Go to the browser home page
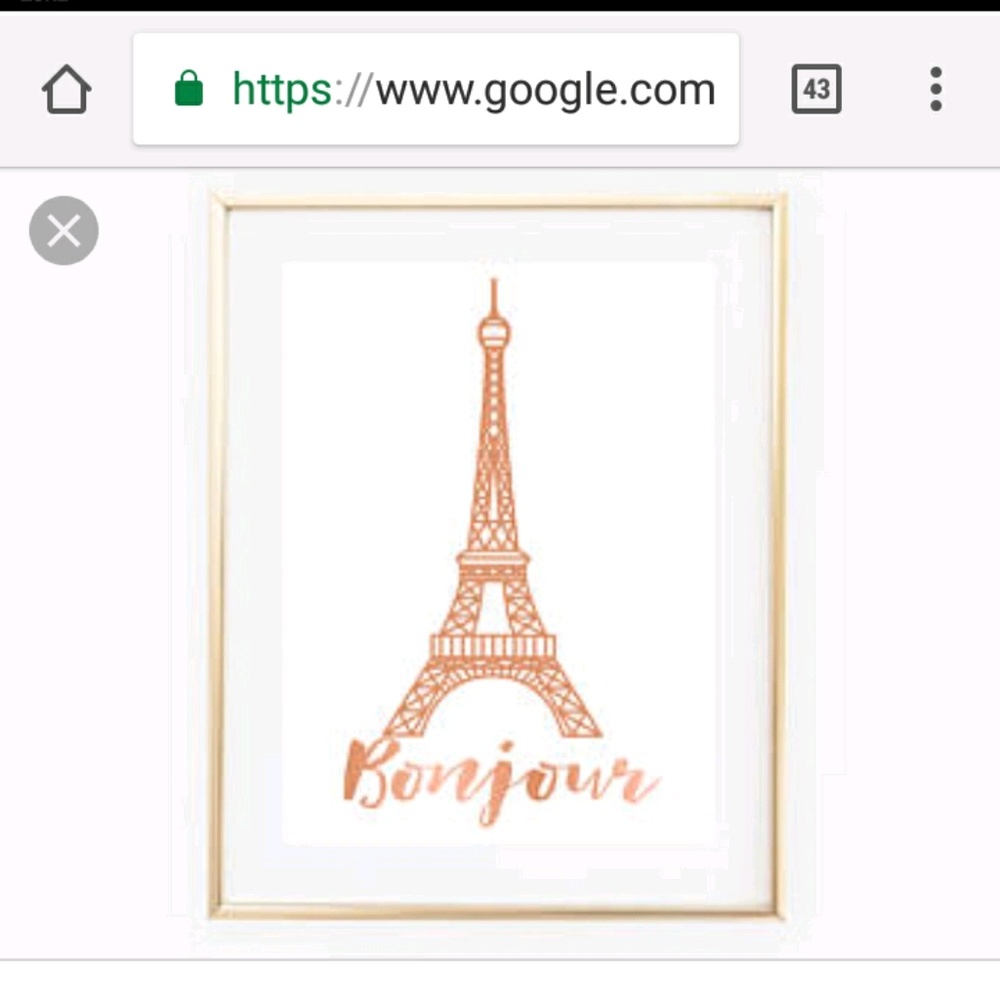This screenshot has width=1000, height=1000. 66,91
